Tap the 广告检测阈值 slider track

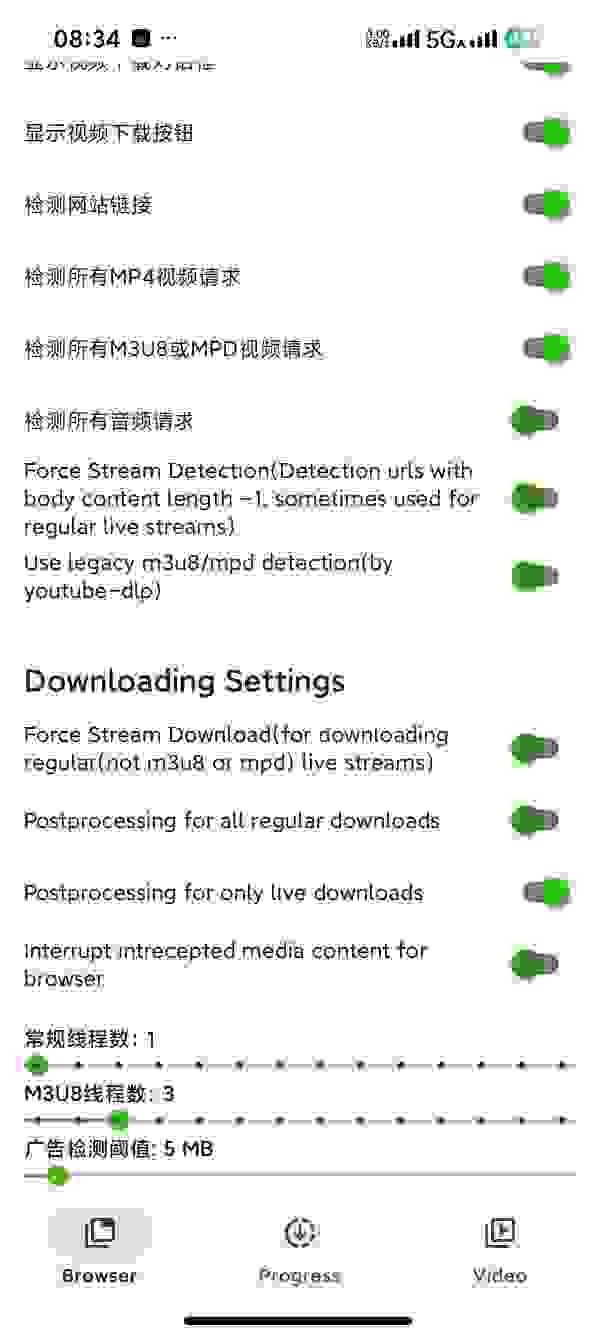(300, 1175)
